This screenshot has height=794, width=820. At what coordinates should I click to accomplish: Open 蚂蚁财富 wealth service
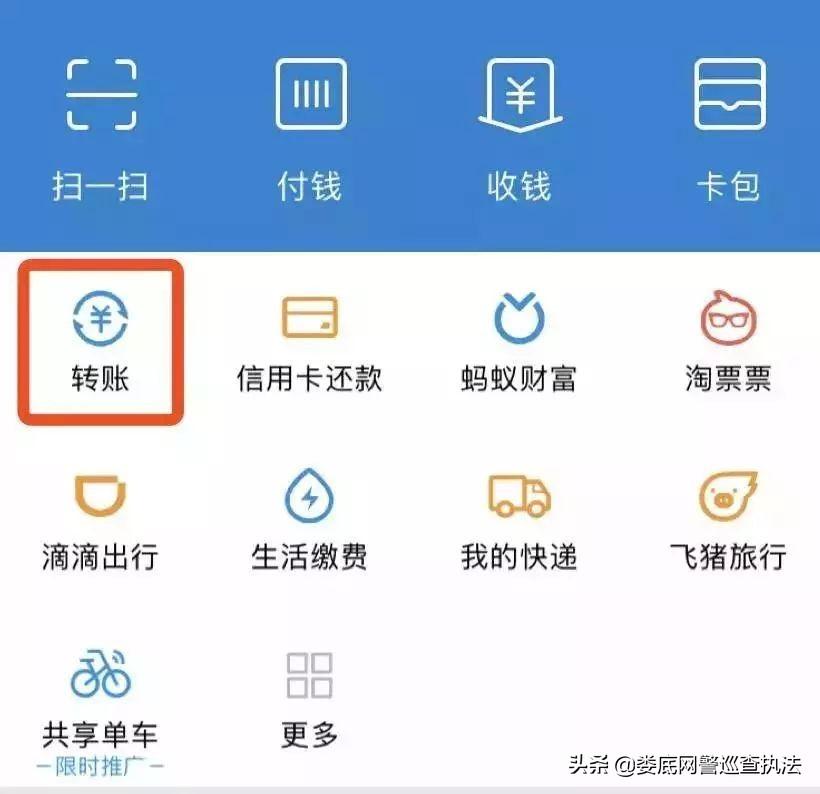(x=519, y=341)
